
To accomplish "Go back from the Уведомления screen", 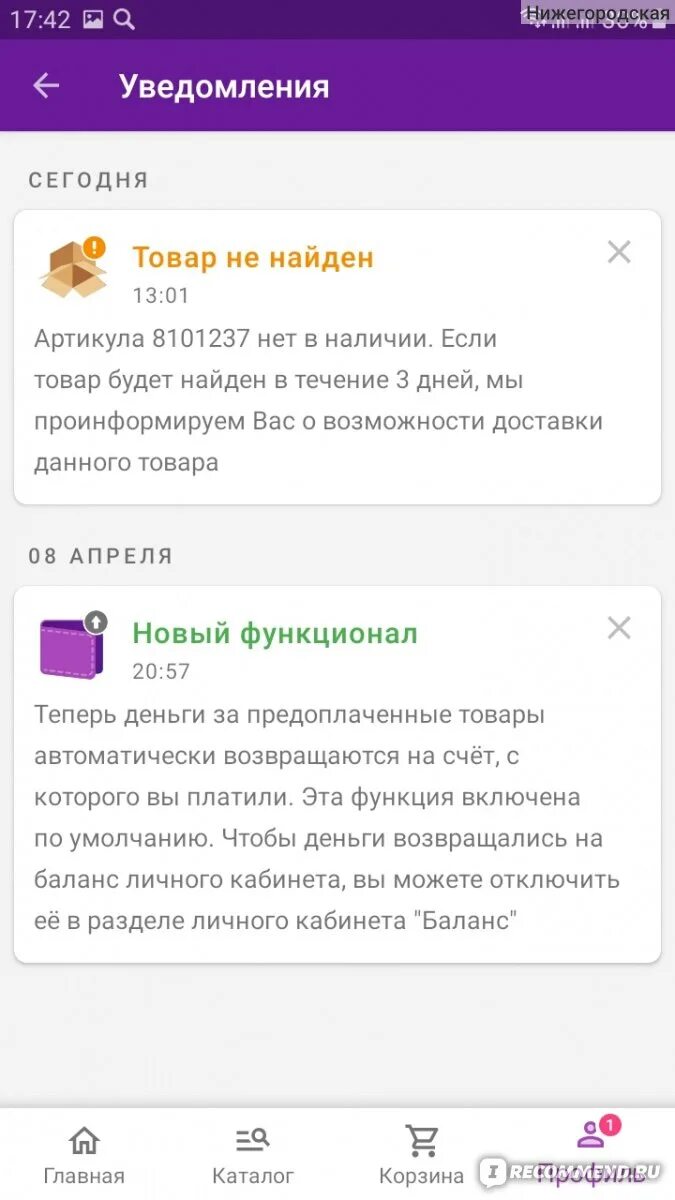I will click(46, 86).
